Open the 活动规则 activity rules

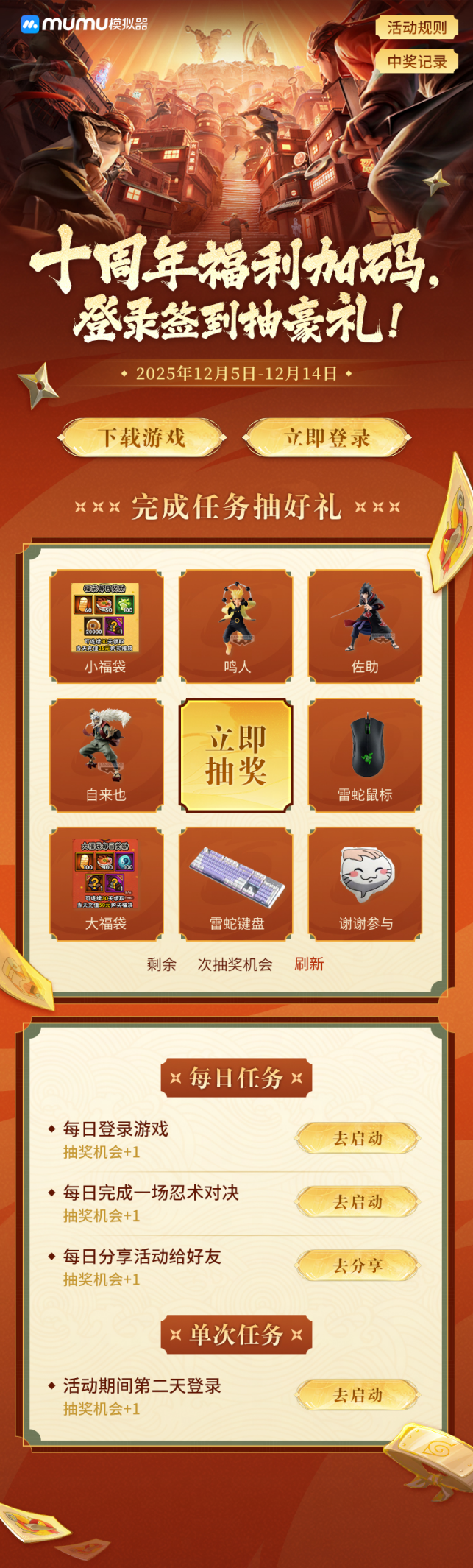tap(417, 28)
